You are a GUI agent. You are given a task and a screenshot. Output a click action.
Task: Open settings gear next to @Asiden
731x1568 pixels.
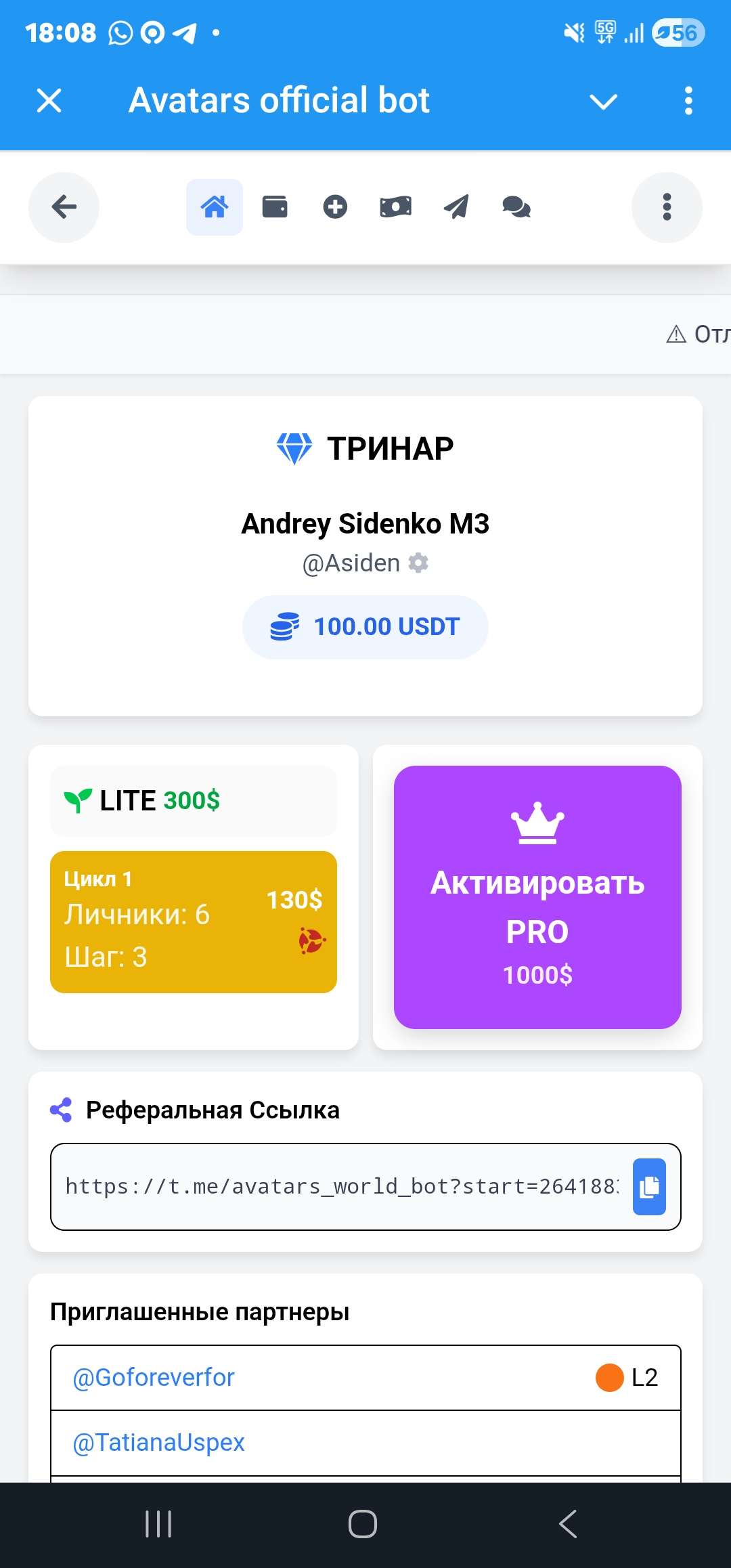click(419, 563)
